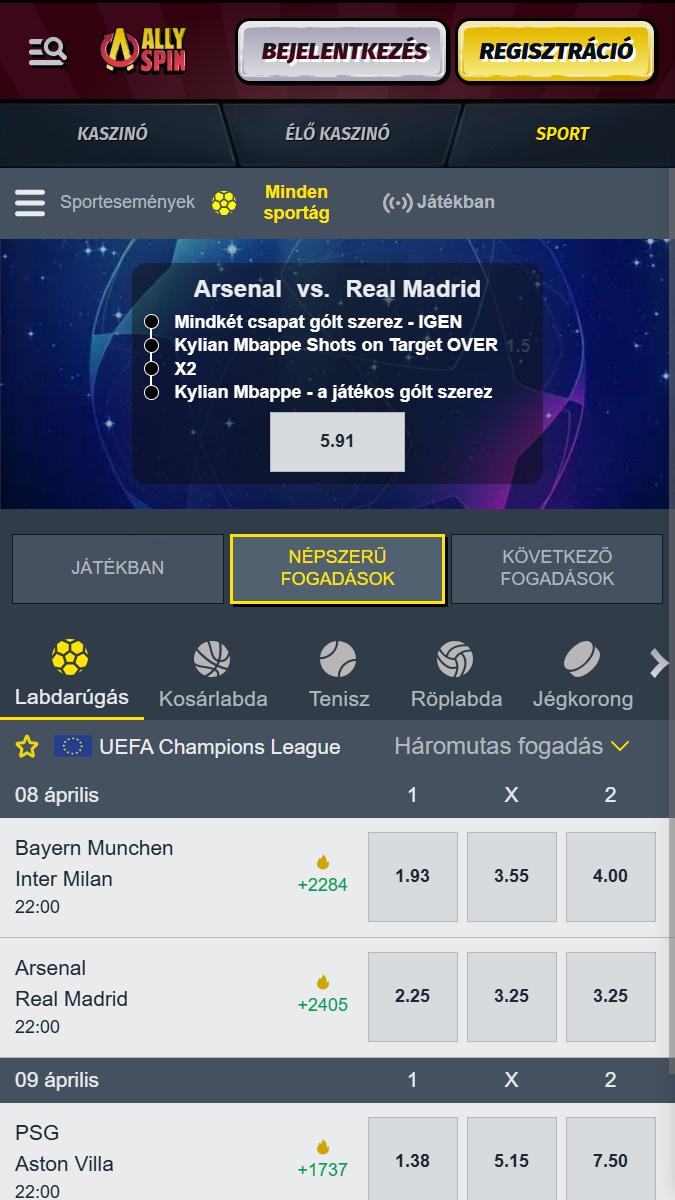675x1200 pixels.
Task: Pick the 5.15 draw odds for PSG – Aston Villa
Action: coord(511,1160)
